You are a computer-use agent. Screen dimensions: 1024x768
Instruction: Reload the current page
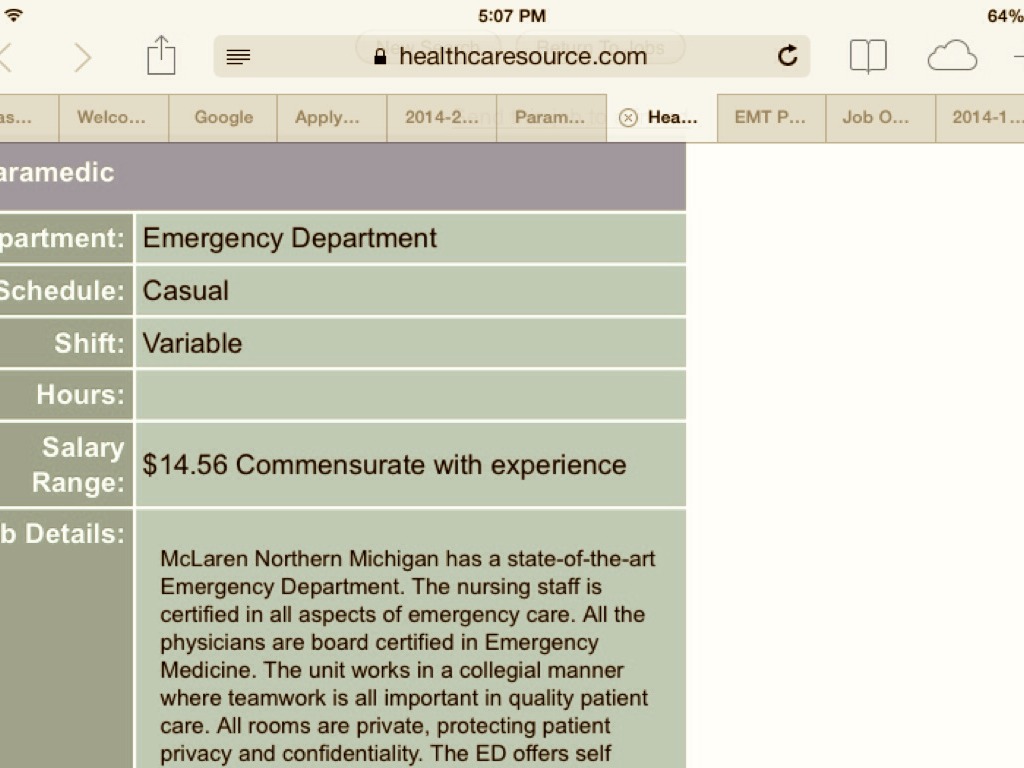[x=788, y=56]
